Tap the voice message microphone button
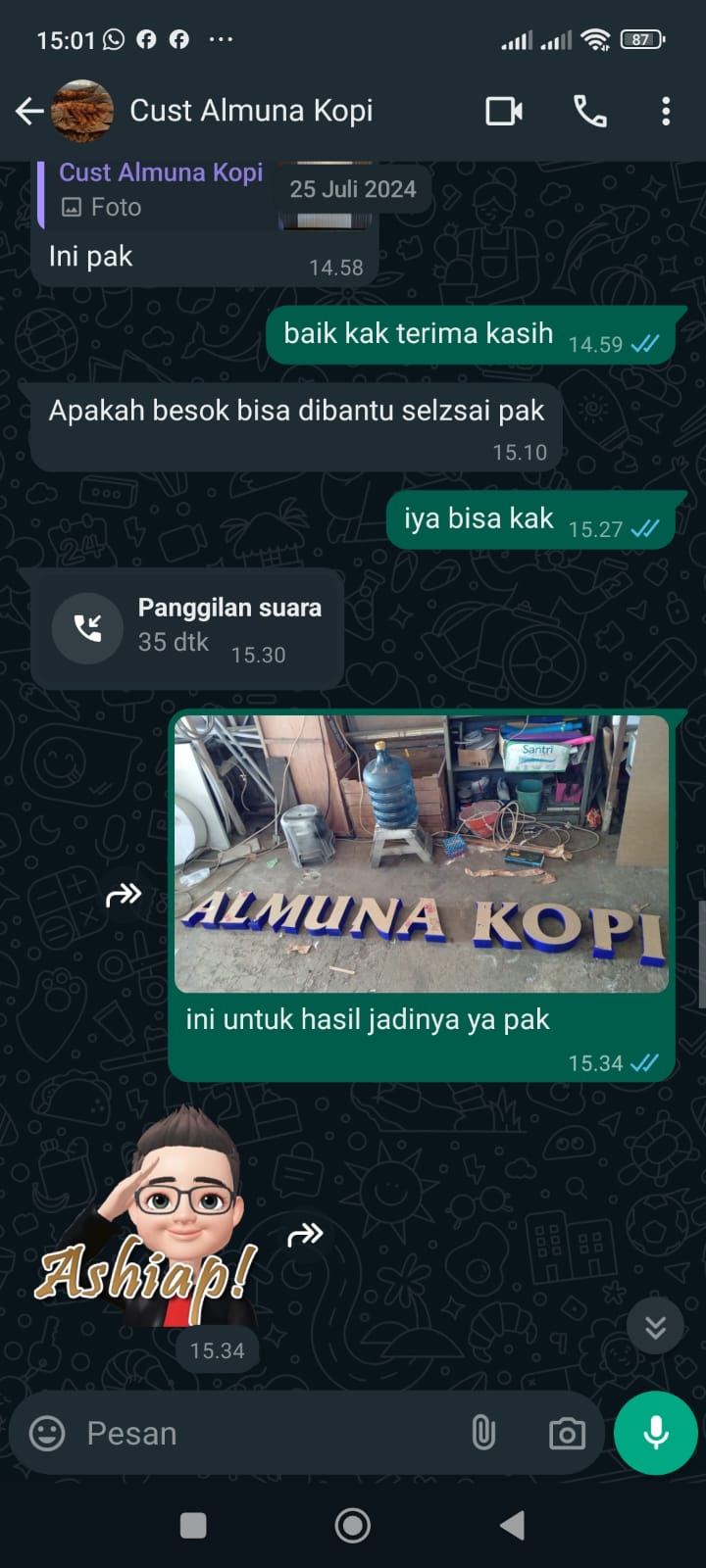 pos(655,1433)
